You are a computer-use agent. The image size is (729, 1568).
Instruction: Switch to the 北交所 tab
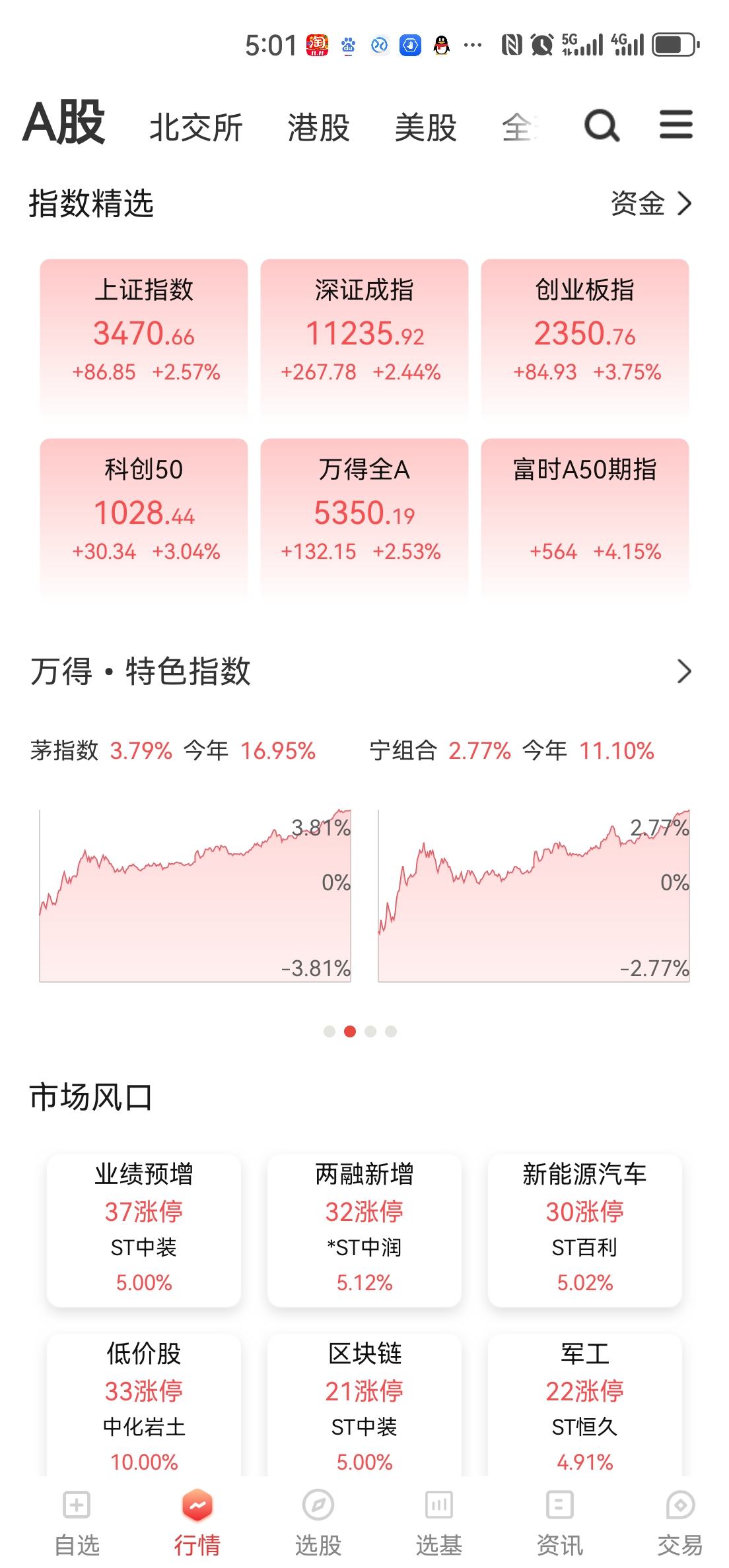[196, 127]
